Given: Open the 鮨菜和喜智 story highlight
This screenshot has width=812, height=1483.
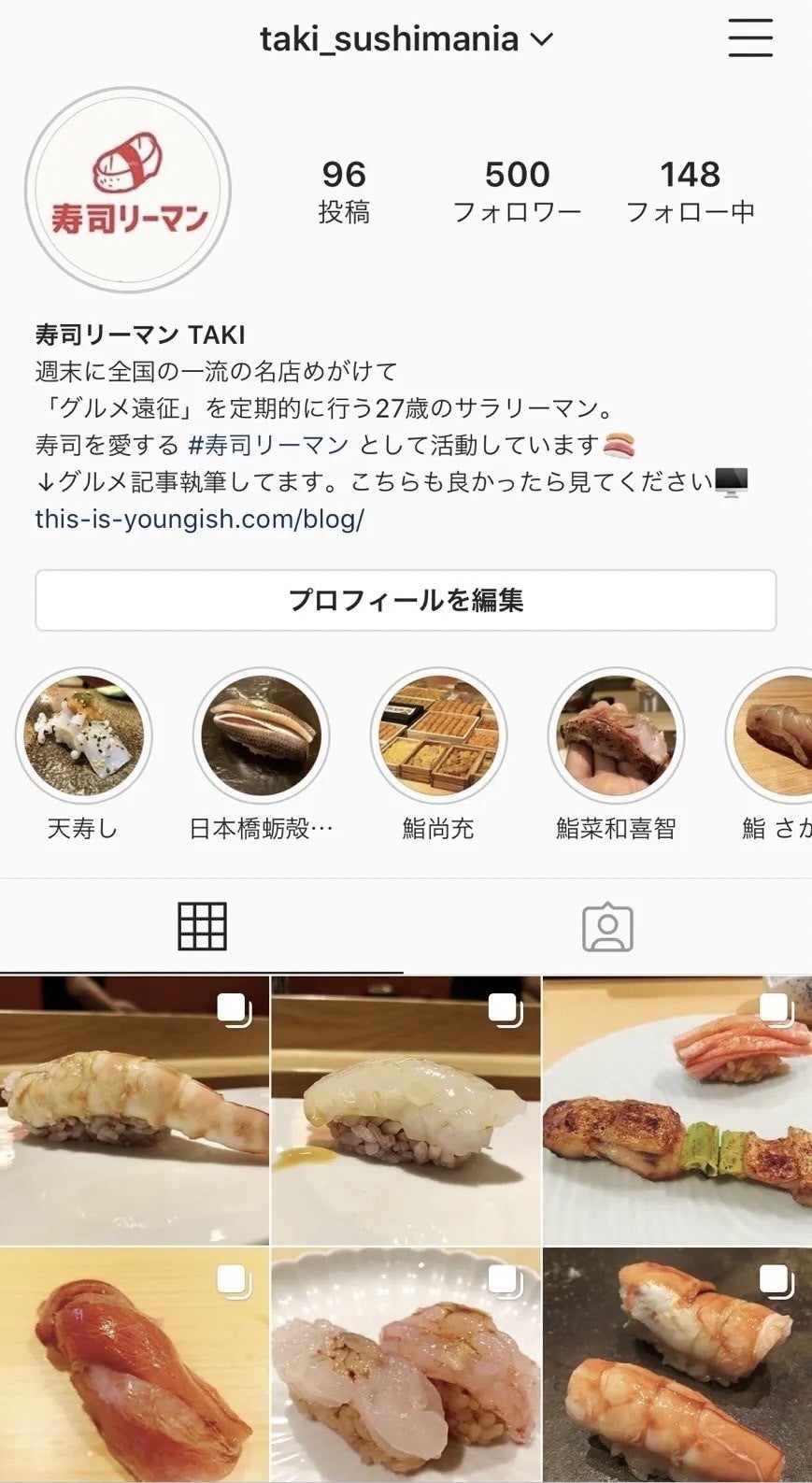Looking at the screenshot, I should point(616,736).
